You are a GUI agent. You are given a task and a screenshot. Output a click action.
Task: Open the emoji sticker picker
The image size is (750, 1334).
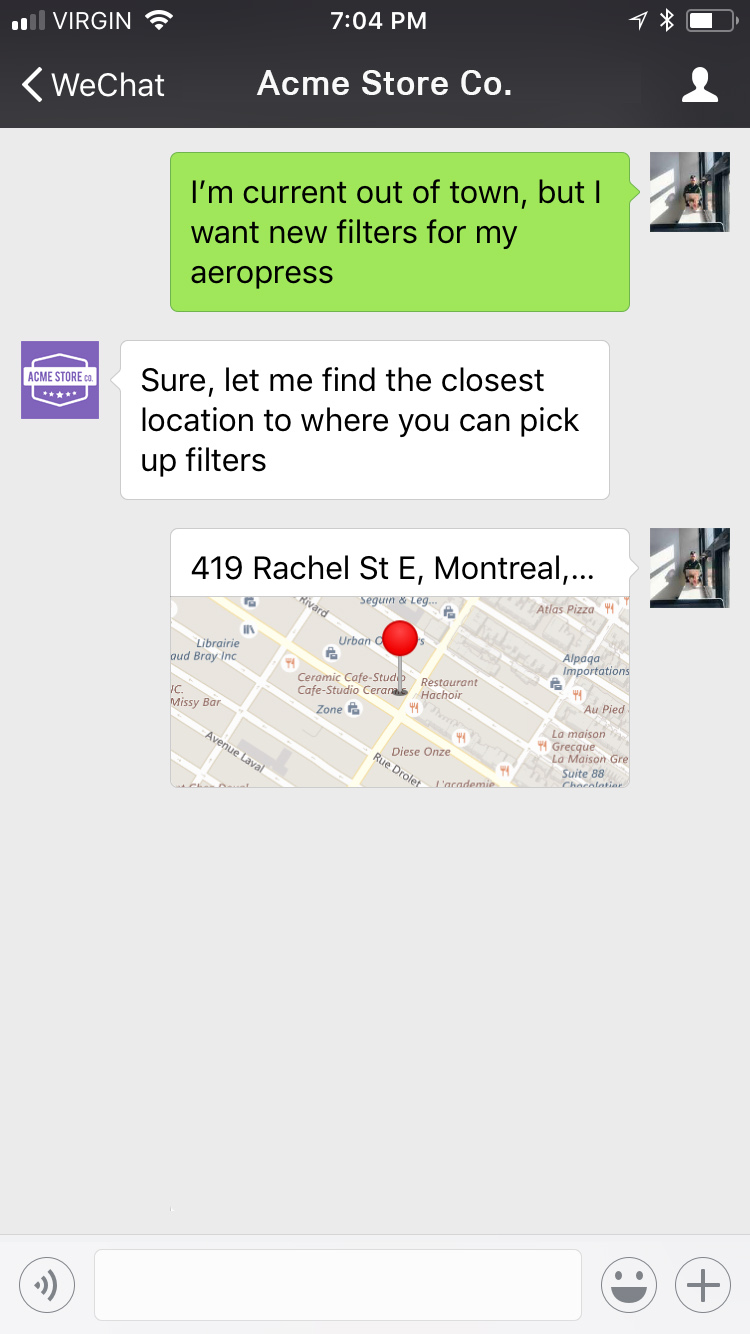628,1284
